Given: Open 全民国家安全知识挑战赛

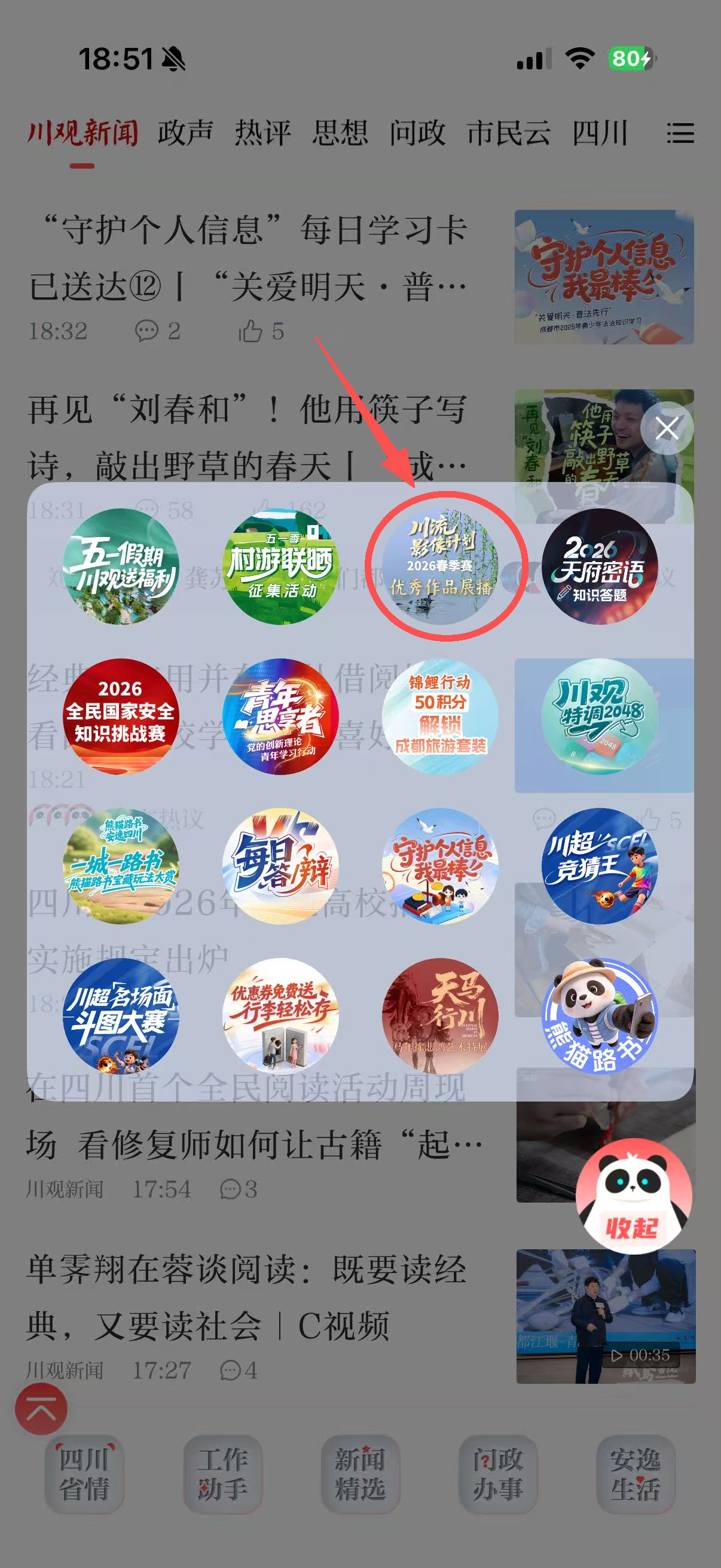Looking at the screenshot, I should [x=121, y=716].
